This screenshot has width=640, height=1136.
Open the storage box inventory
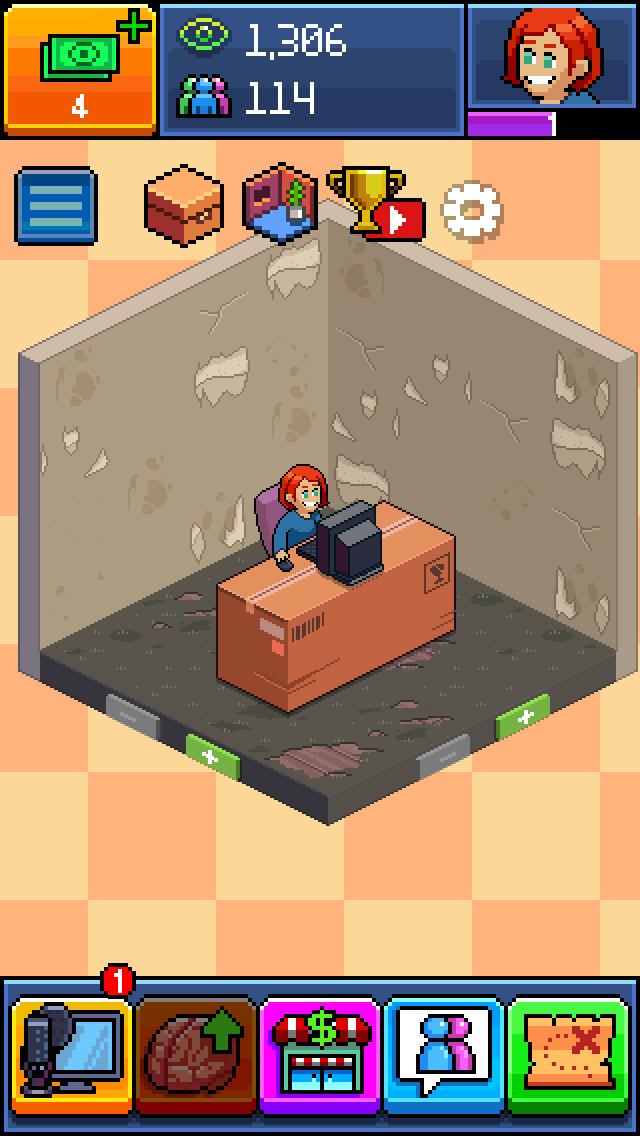[x=183, y=204]
